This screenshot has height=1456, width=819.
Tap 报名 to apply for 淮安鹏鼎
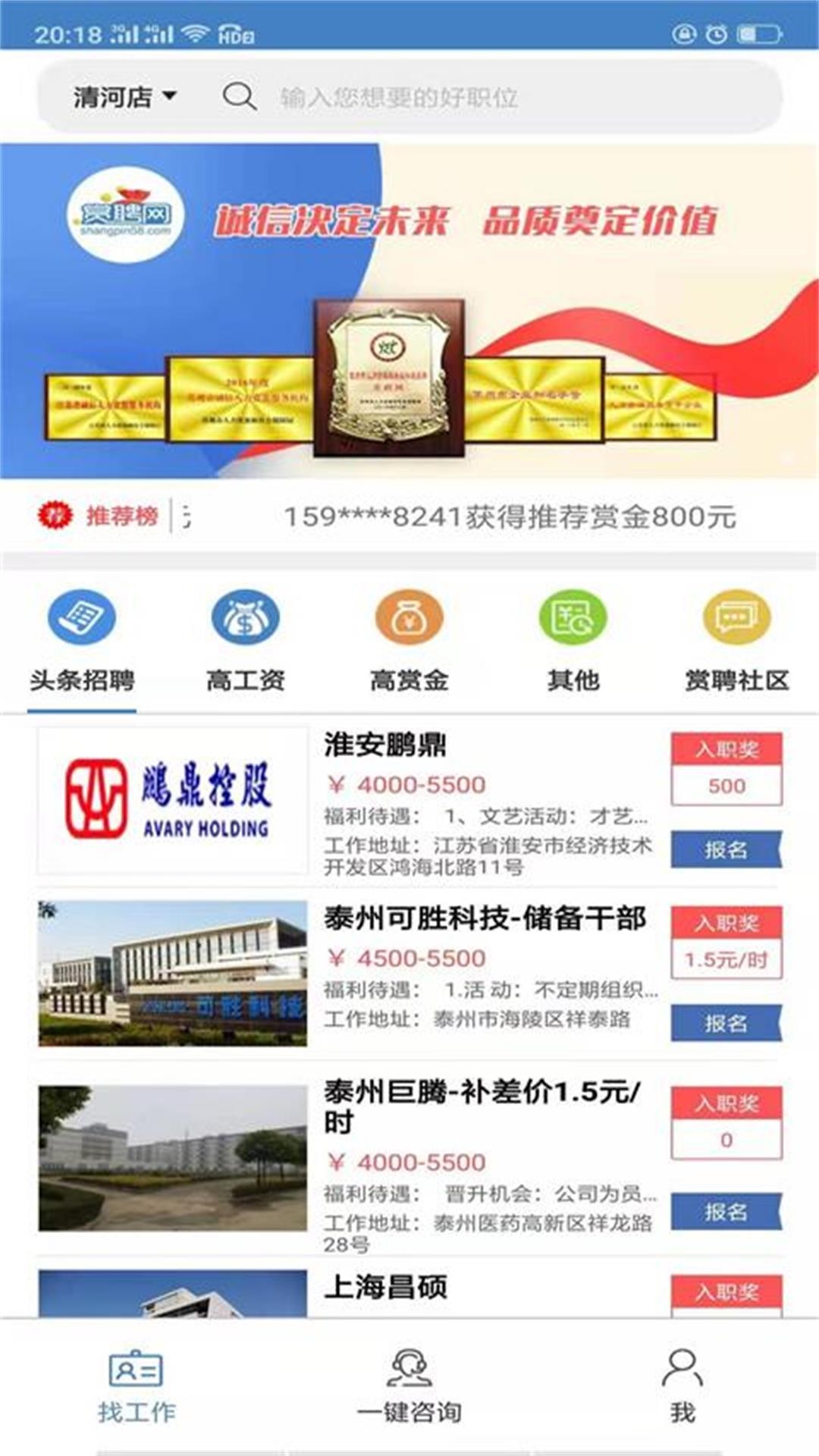coord(726,849)
